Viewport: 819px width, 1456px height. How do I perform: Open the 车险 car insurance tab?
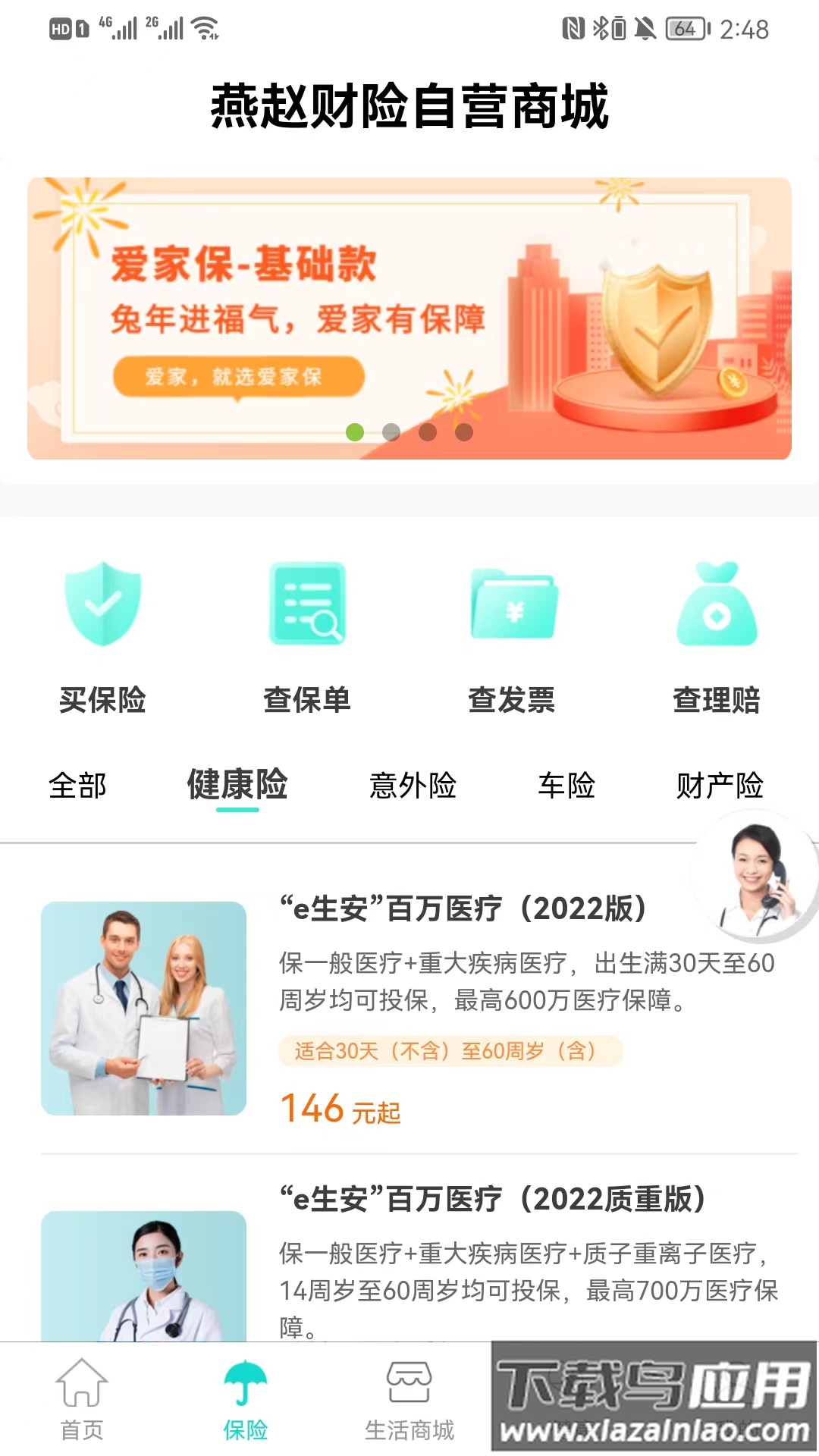[567, 787]
